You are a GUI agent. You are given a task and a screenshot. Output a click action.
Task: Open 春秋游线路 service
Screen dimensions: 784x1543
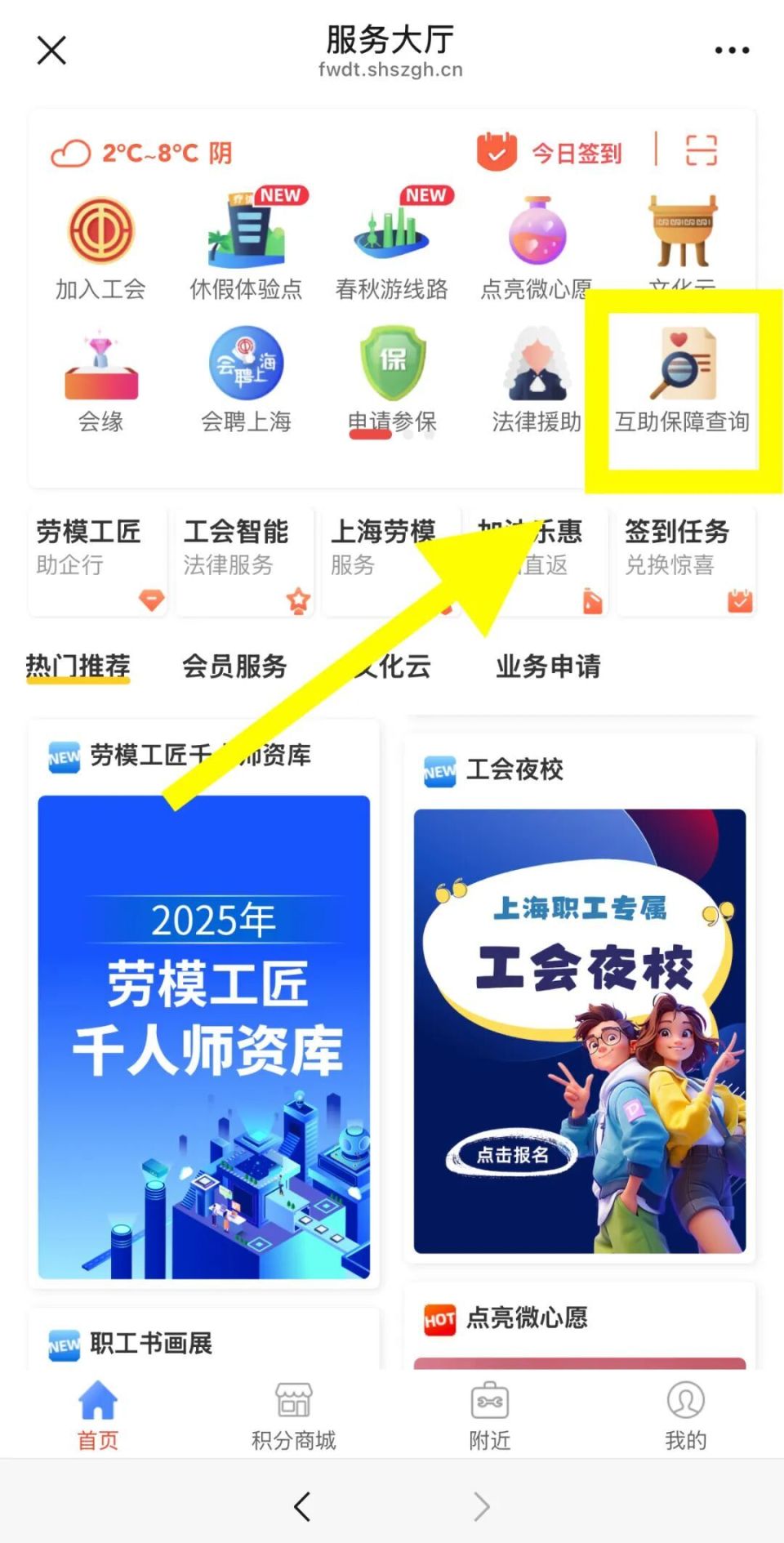pyautogui.click(x=390, y=237)
